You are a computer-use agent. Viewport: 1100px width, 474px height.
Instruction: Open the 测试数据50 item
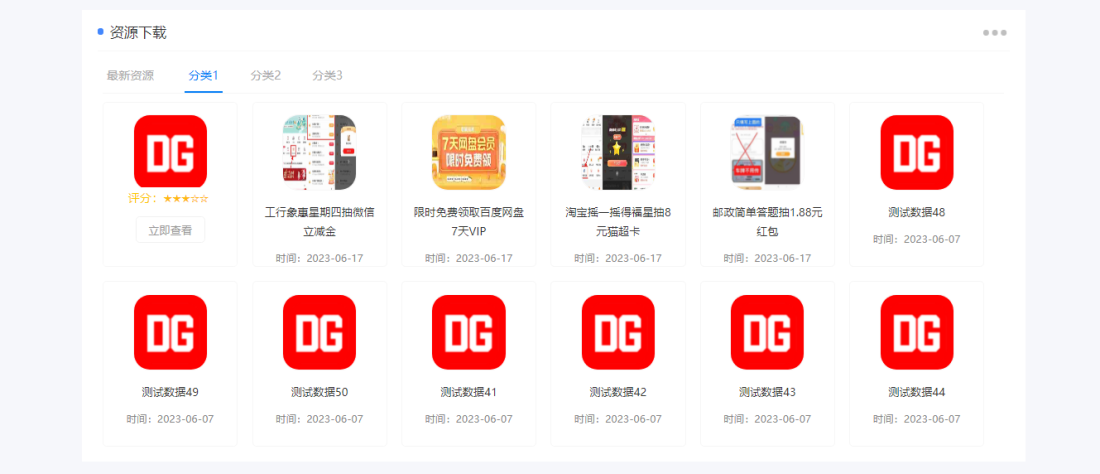click(x=319, y=362)
